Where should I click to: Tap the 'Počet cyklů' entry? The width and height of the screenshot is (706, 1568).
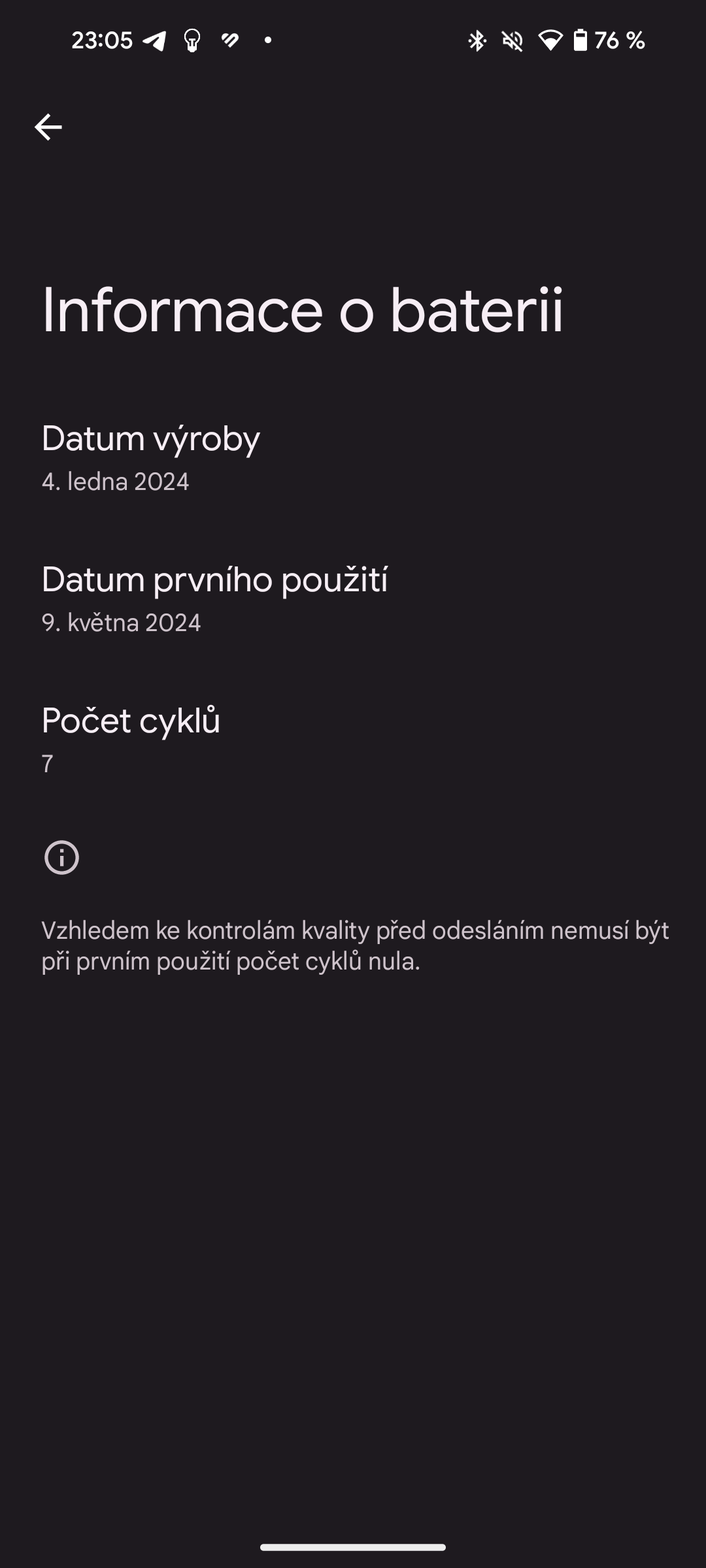pyautogui.click(x=131, y=721)
